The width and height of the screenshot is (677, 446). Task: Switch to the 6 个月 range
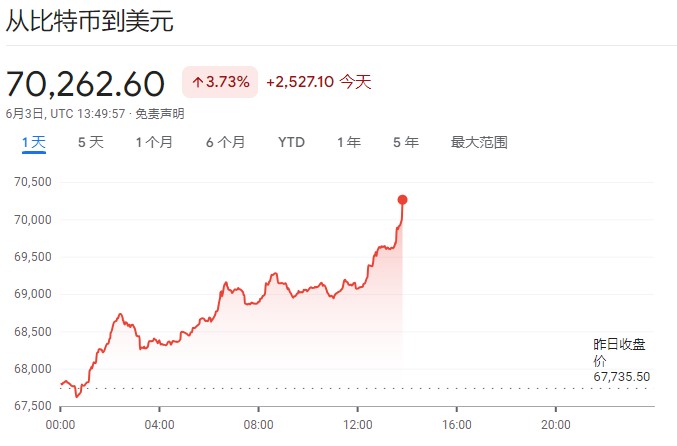coord(225,142)
